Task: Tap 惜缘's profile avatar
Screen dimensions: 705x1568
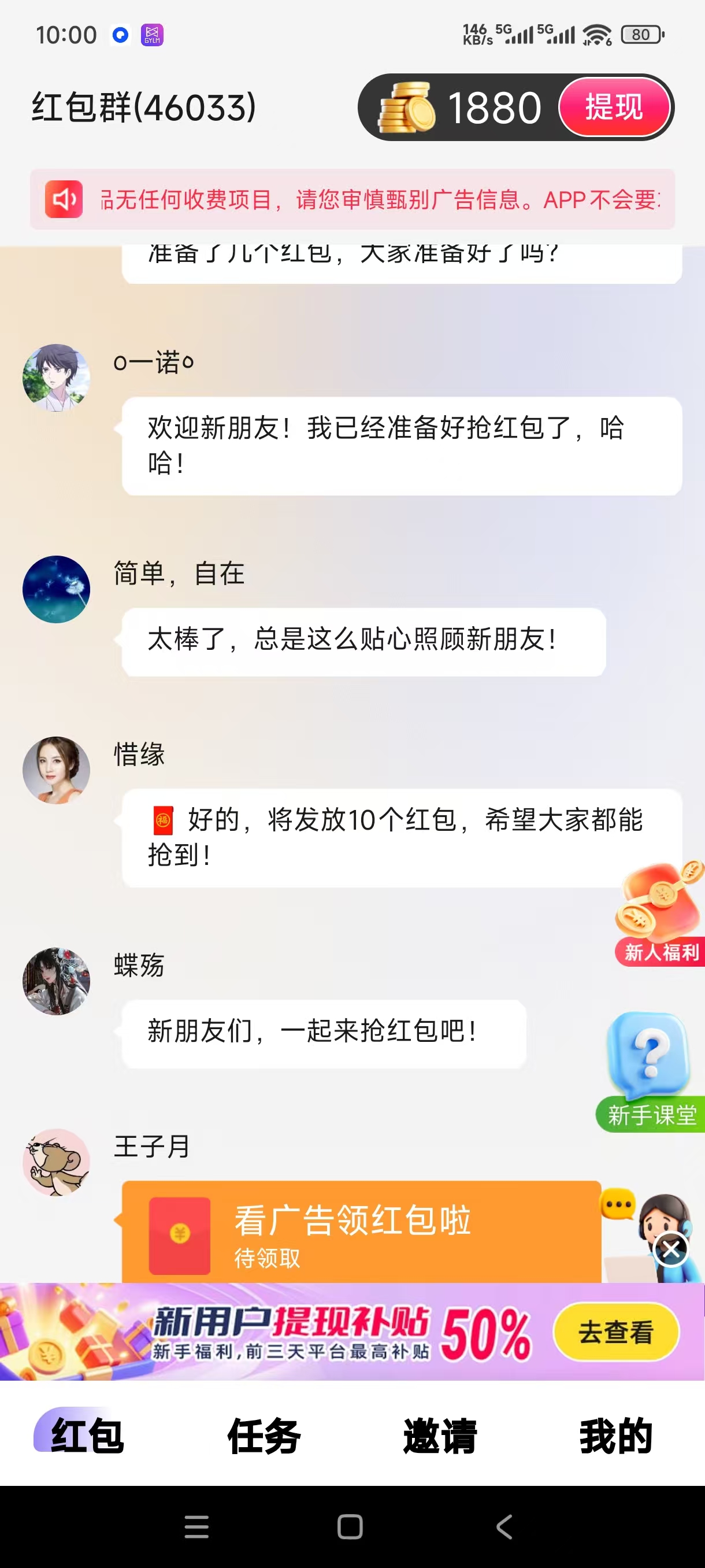Action: (x=56, y=770)
